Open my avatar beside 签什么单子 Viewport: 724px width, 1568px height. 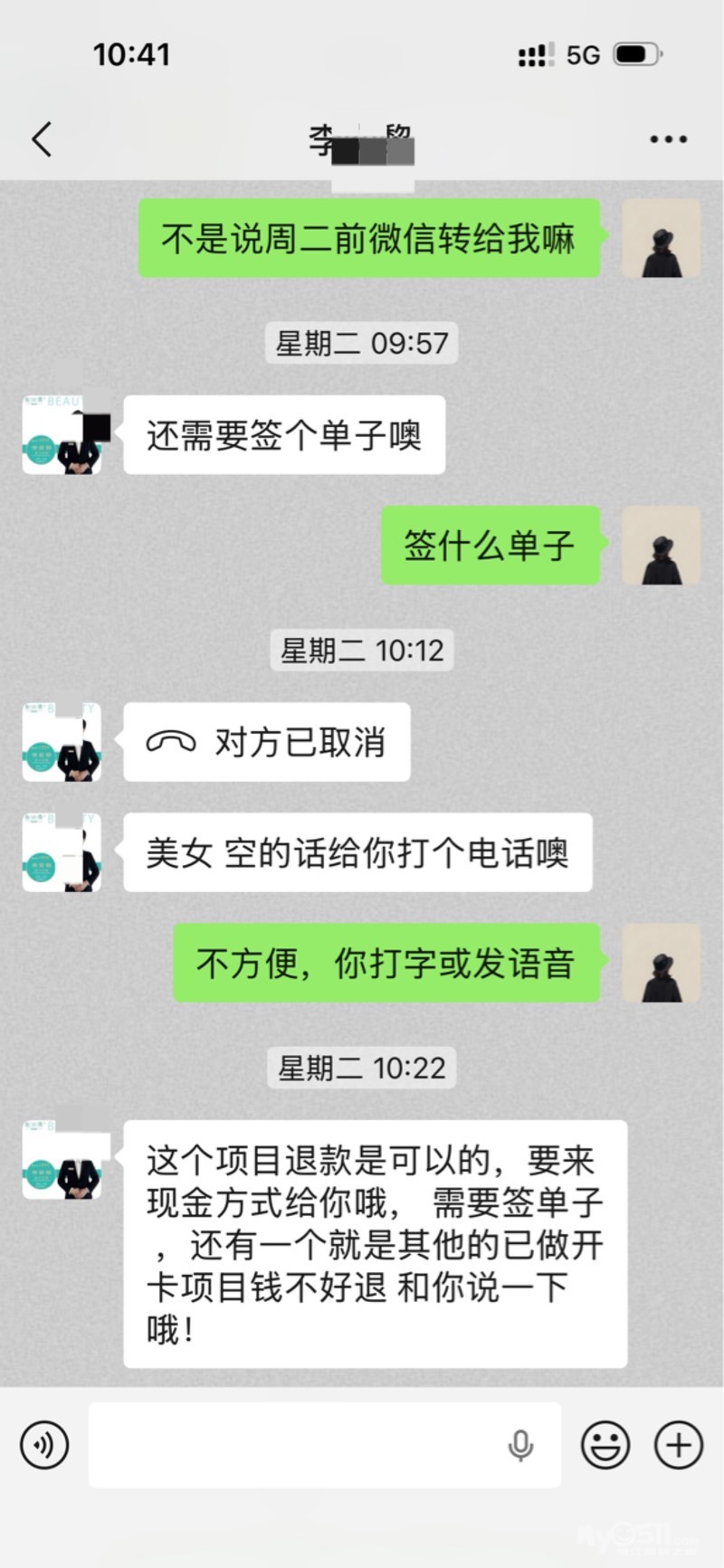(661, 545)
